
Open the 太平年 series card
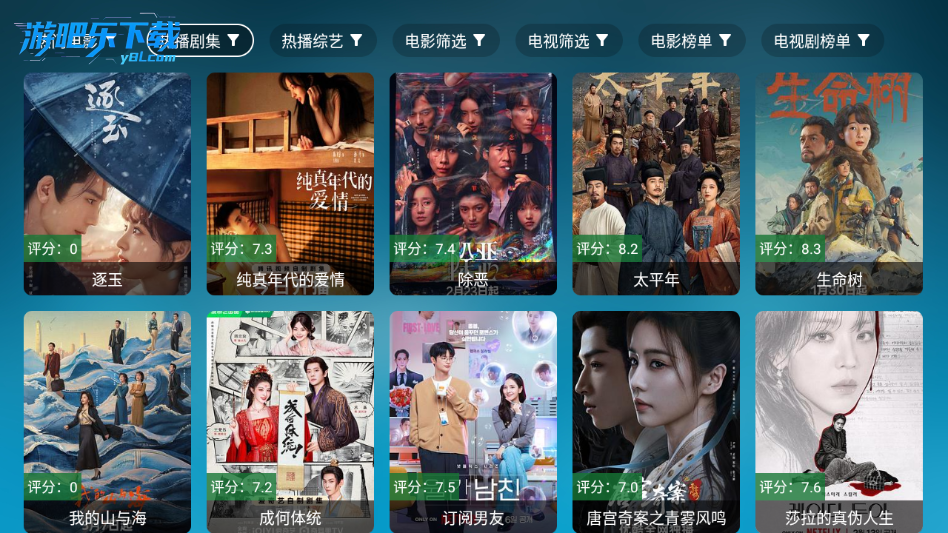(656, 183)
